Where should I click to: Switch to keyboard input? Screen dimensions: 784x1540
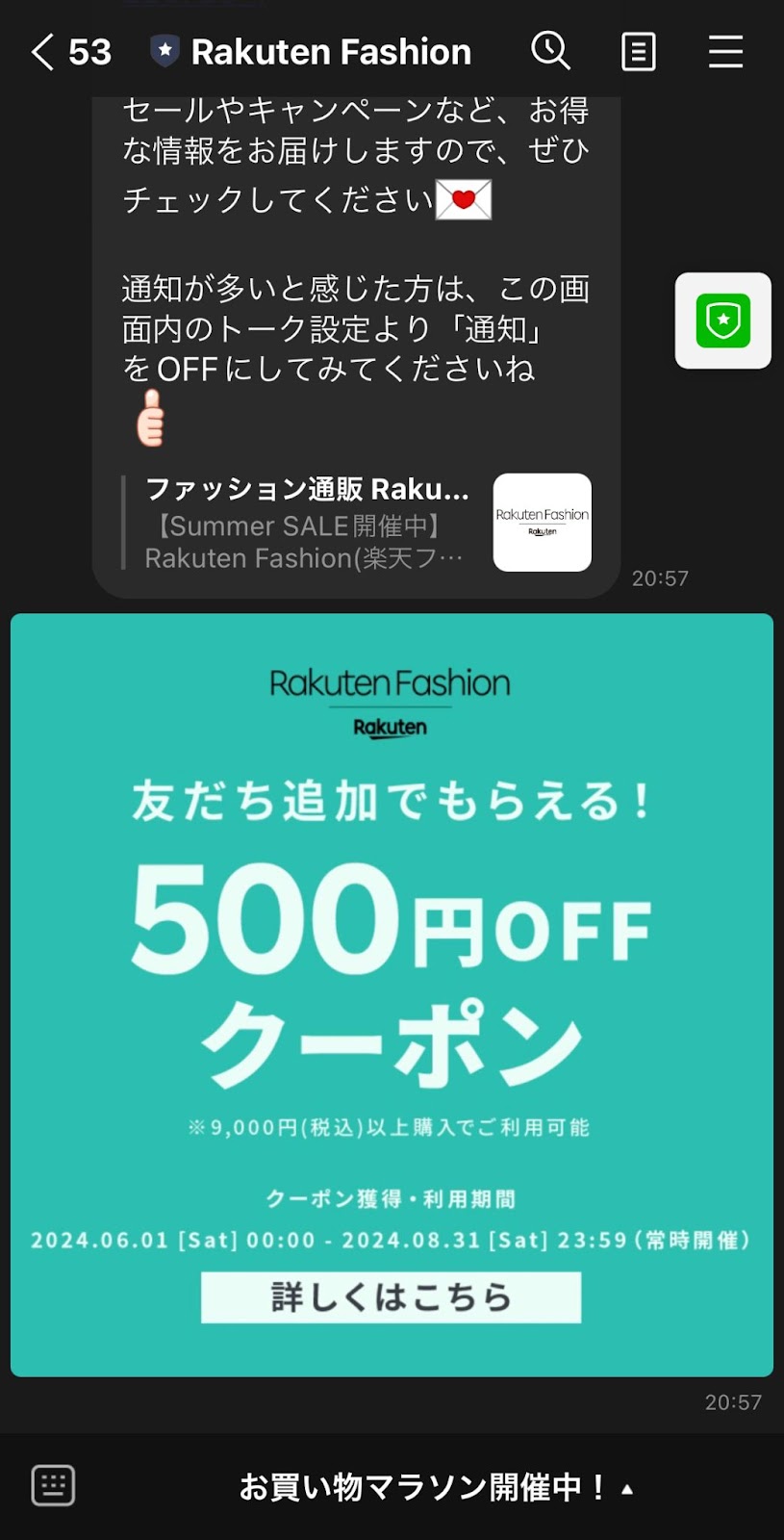[53, 1486]
